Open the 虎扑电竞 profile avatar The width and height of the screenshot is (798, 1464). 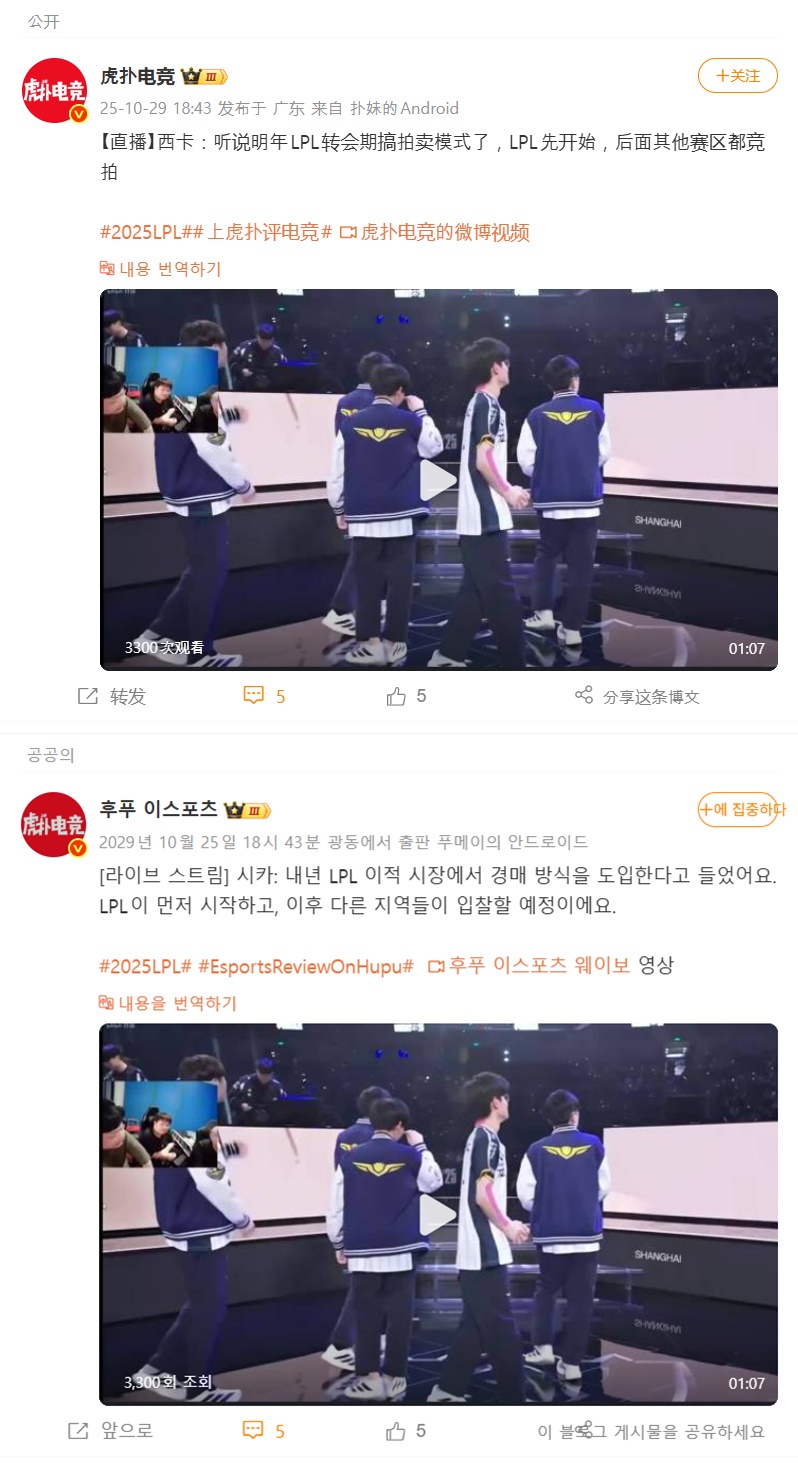(54, 91)
